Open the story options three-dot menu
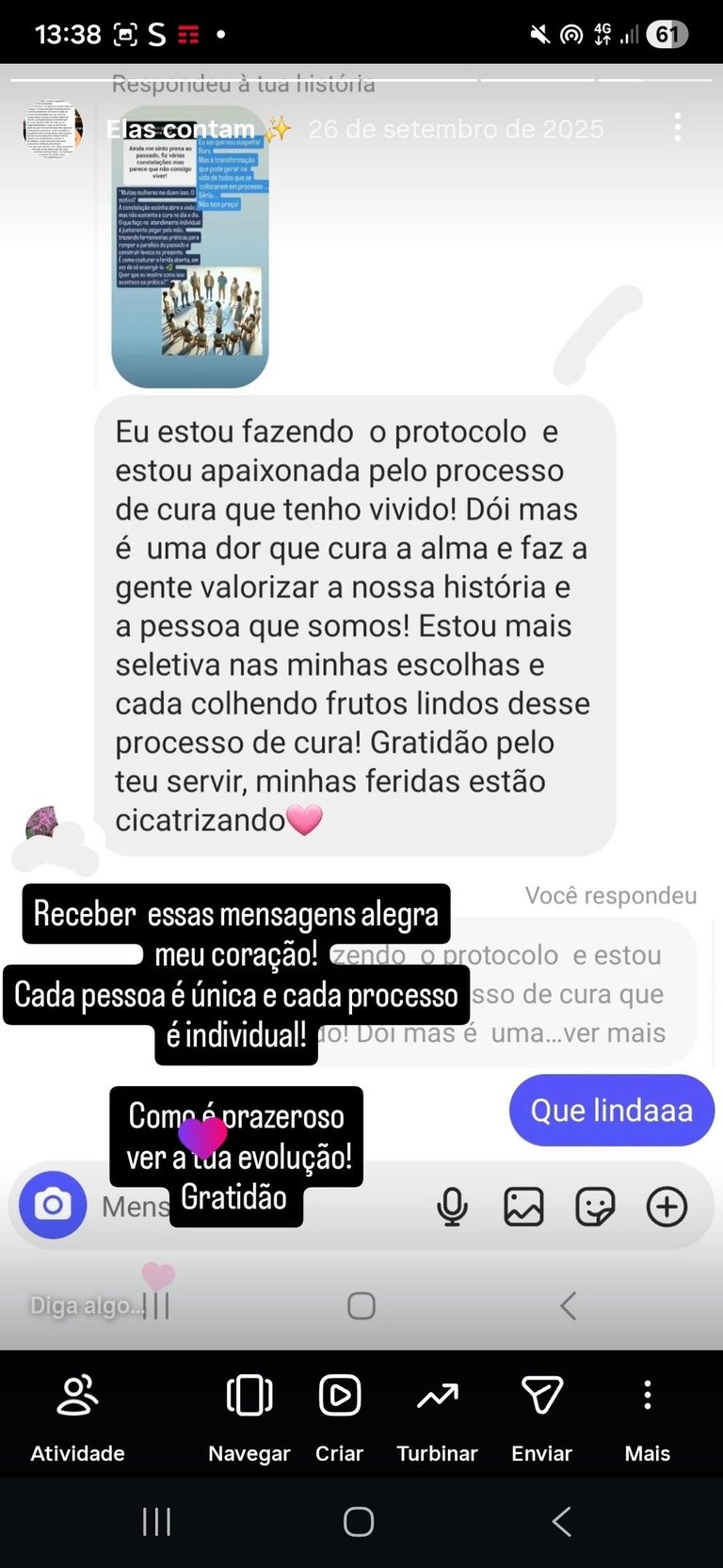Viewport: 723px width, 1568px height. coord(677,128)
